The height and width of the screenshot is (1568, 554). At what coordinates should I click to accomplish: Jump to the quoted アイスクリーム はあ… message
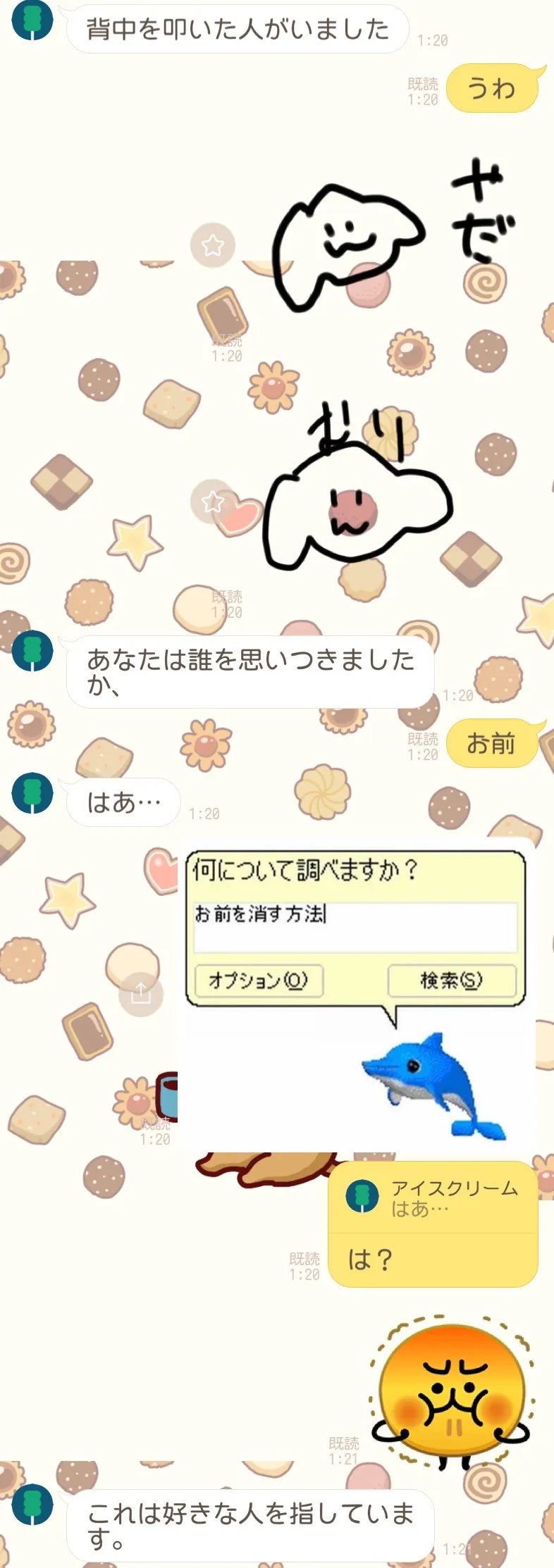tap(433, 1198)
